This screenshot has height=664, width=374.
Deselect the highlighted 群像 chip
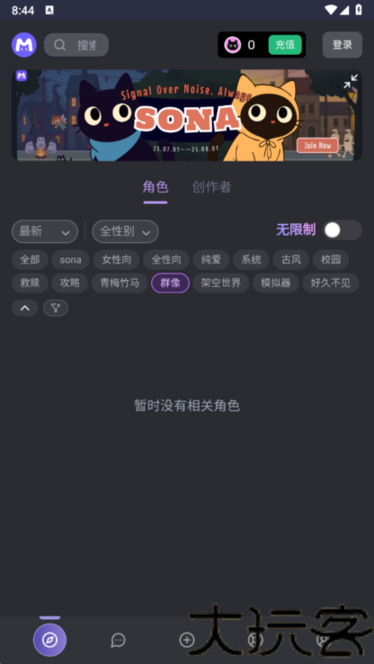[x=170, y=283]
